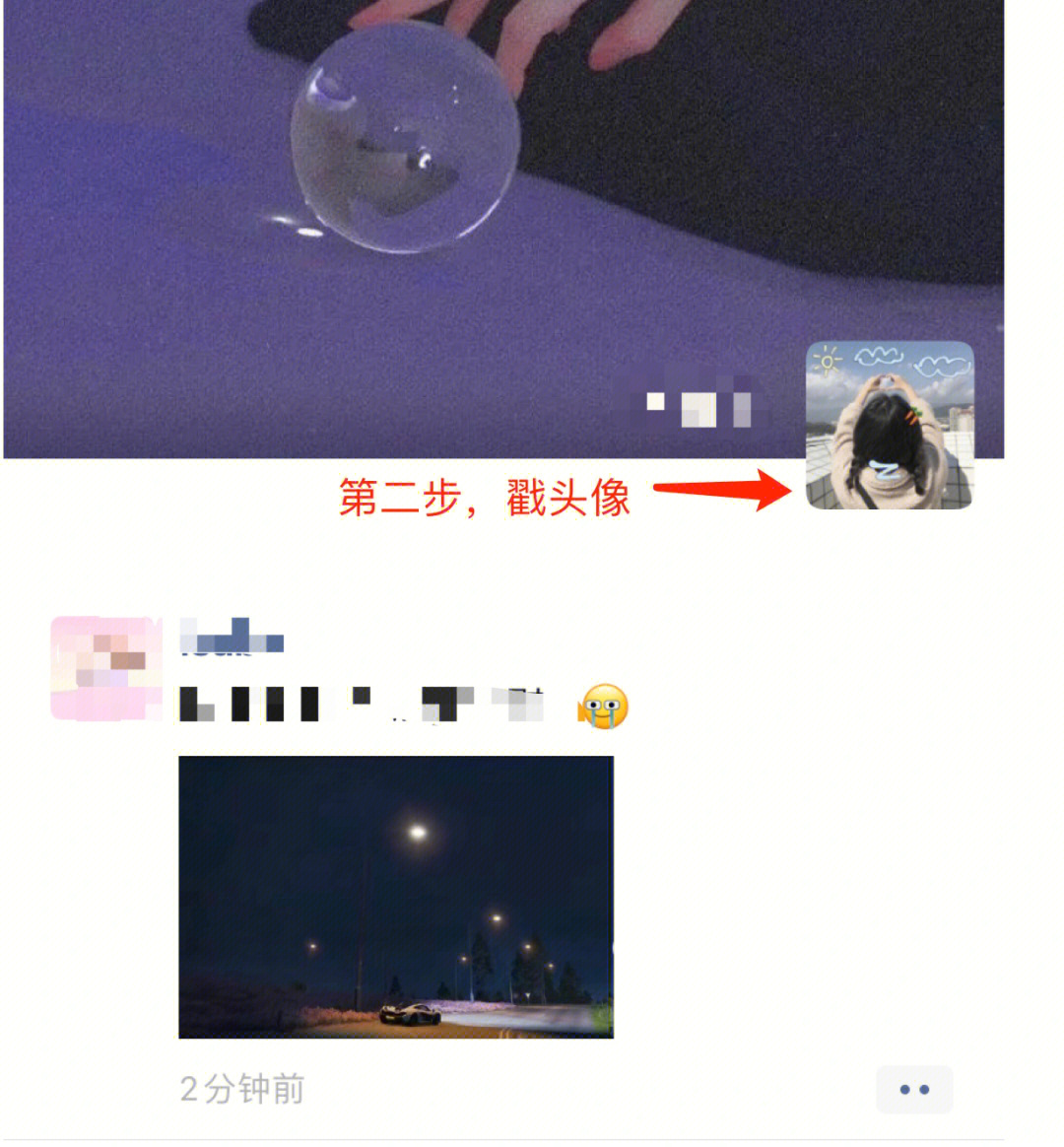Tap the friend's pink profile avatar
Screen dimensions: 1064x1147
tap(105, 665)
